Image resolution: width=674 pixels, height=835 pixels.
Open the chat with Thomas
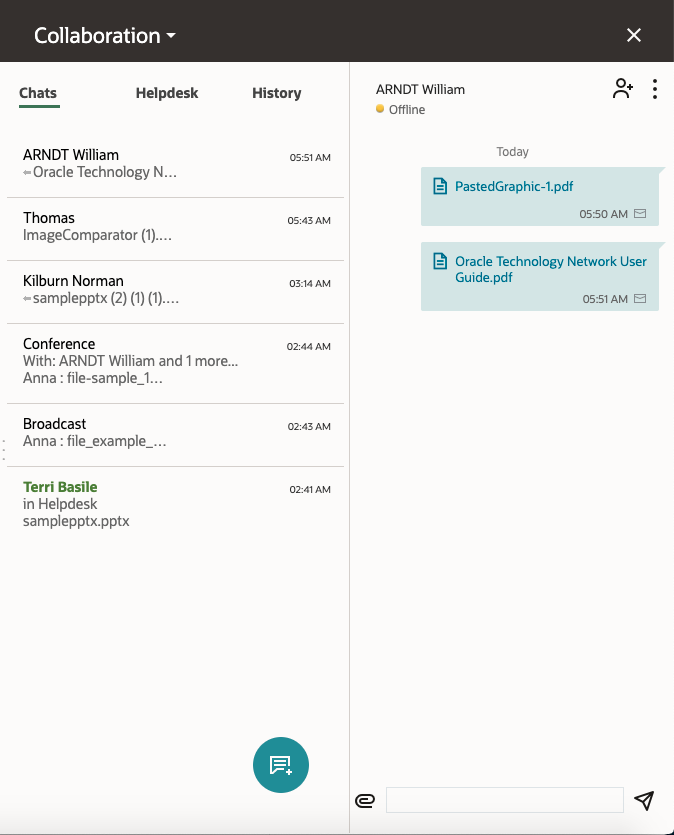click(x=175, y=227)
